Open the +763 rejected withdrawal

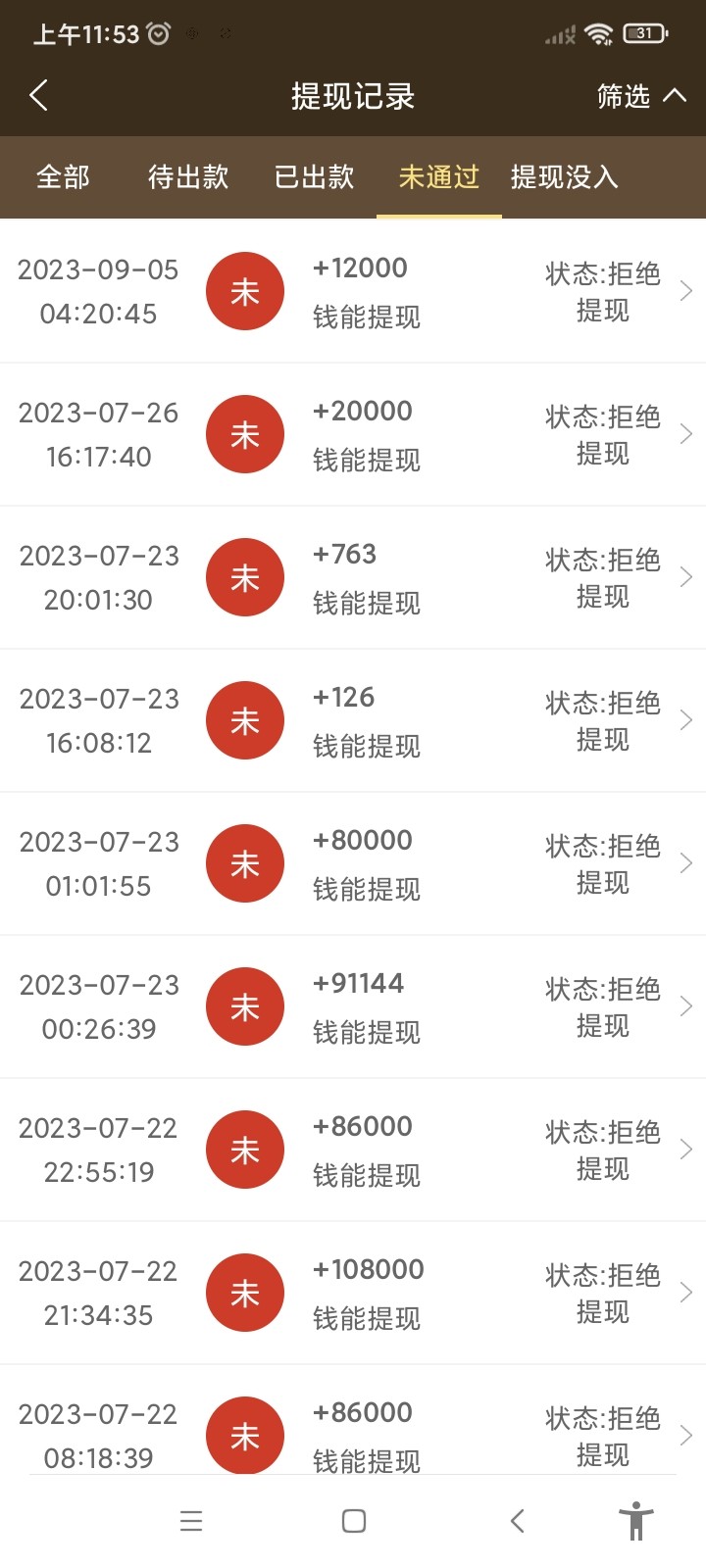point(353,578)
